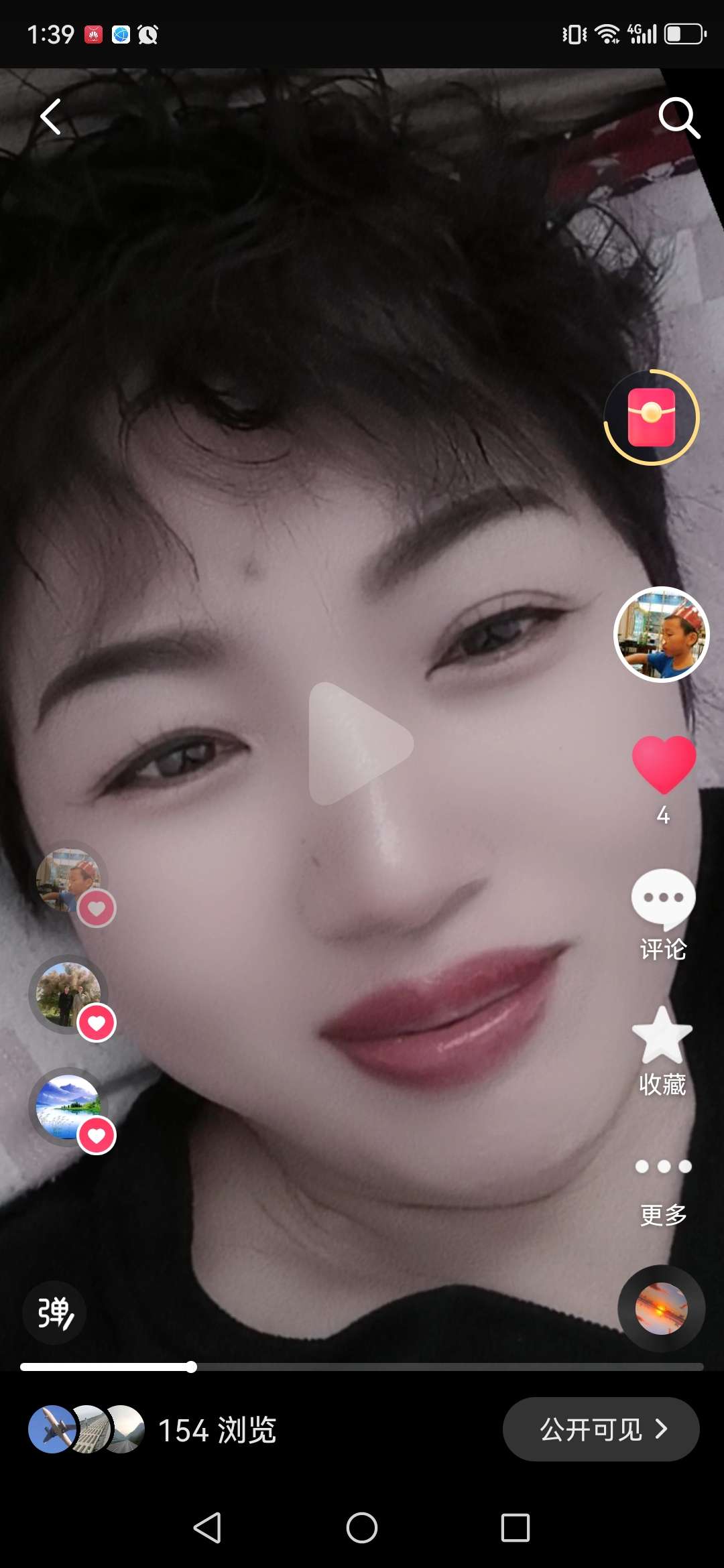Open more options via 更多 icon

663,1164
